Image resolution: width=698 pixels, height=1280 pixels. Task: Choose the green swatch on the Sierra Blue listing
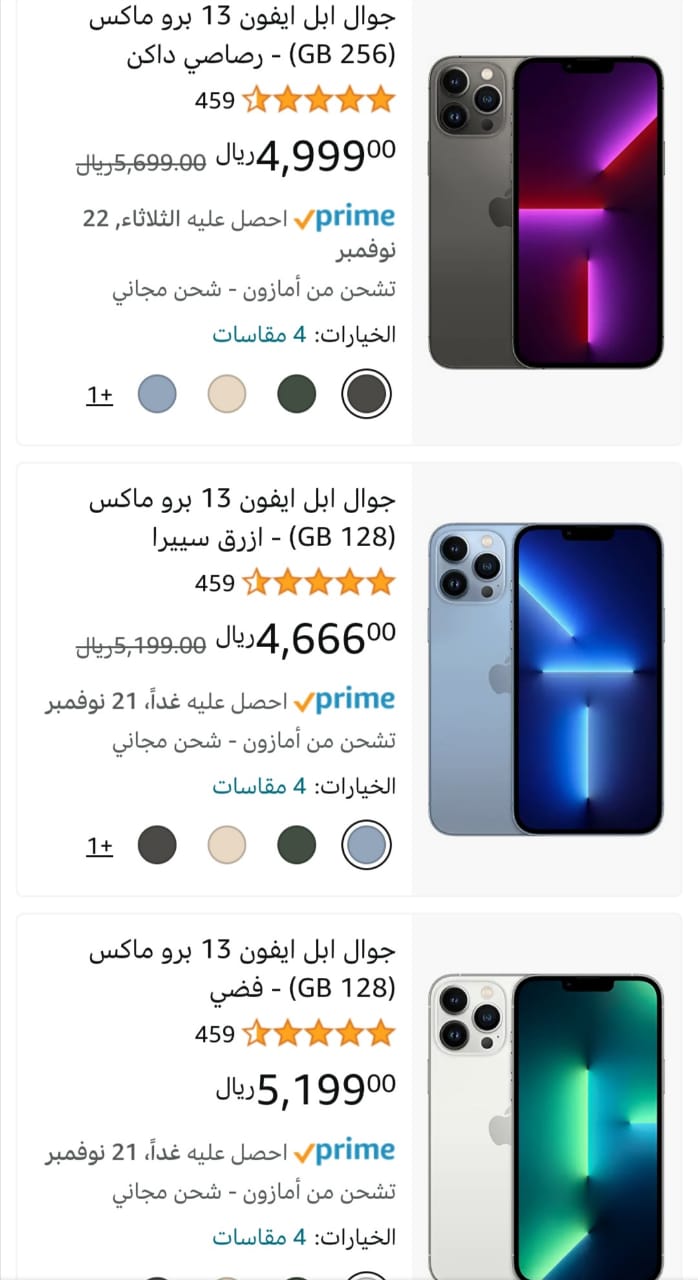(296, 845)
